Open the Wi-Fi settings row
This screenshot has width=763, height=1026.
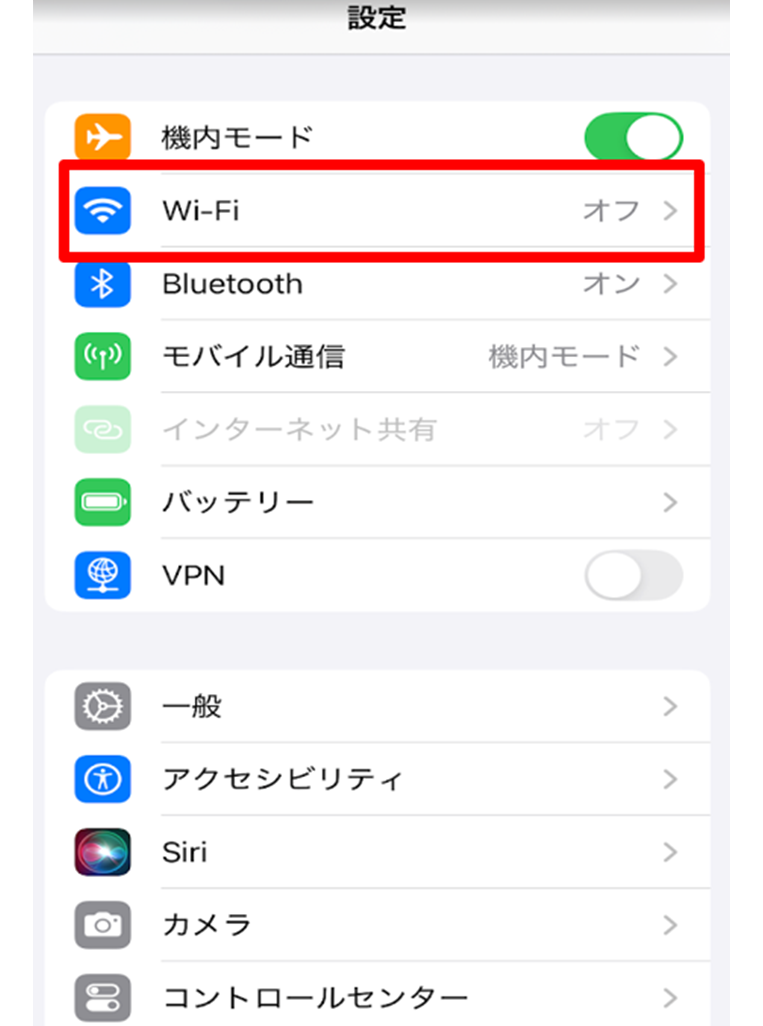380,211
